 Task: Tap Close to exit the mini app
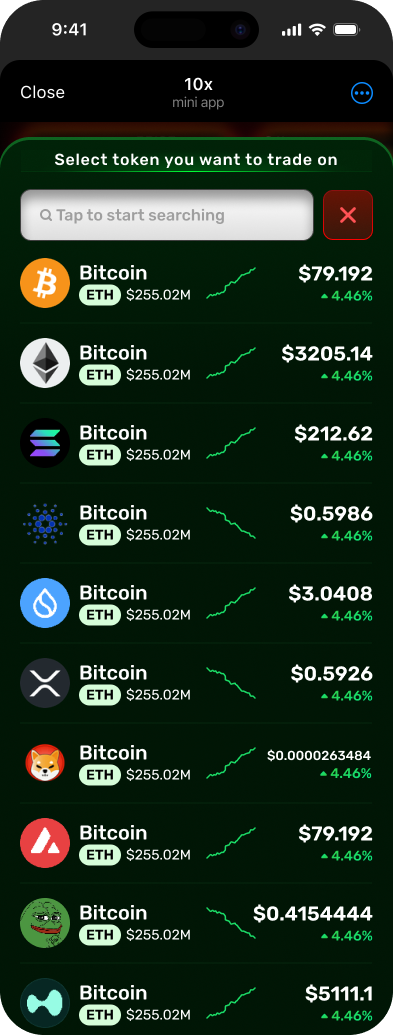click(42, 92)
